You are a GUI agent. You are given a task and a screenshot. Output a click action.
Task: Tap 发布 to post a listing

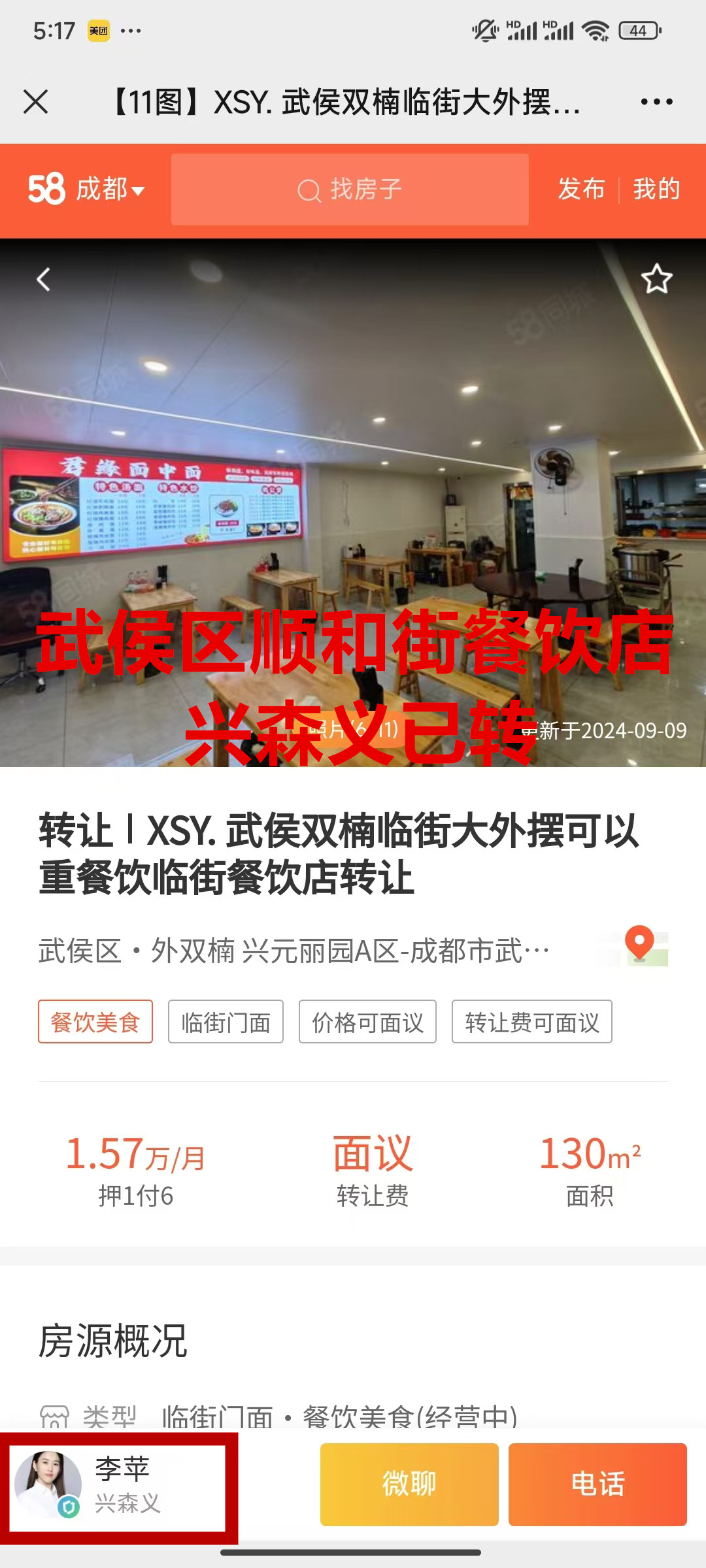pos(581,189)
